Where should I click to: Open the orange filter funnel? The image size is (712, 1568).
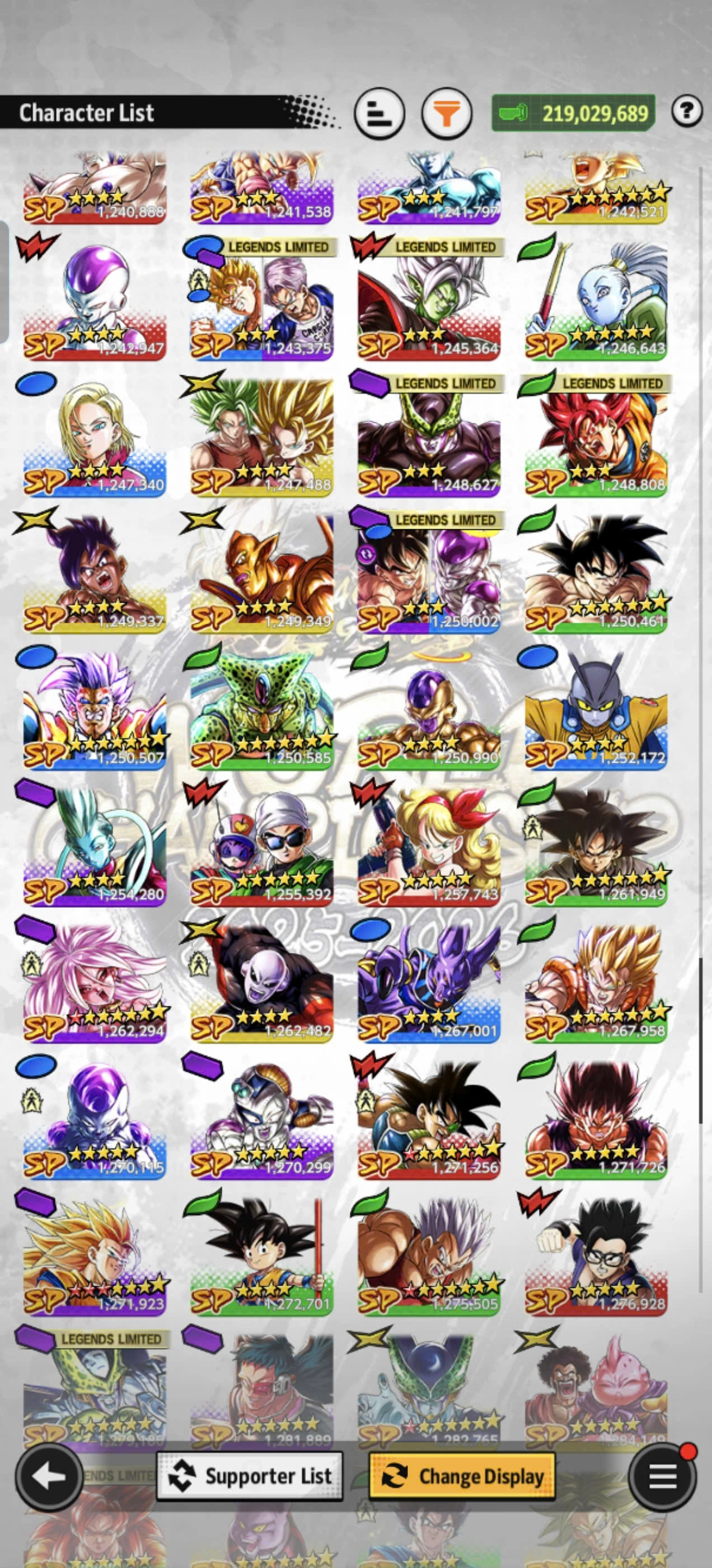click(x=447, y=113)
